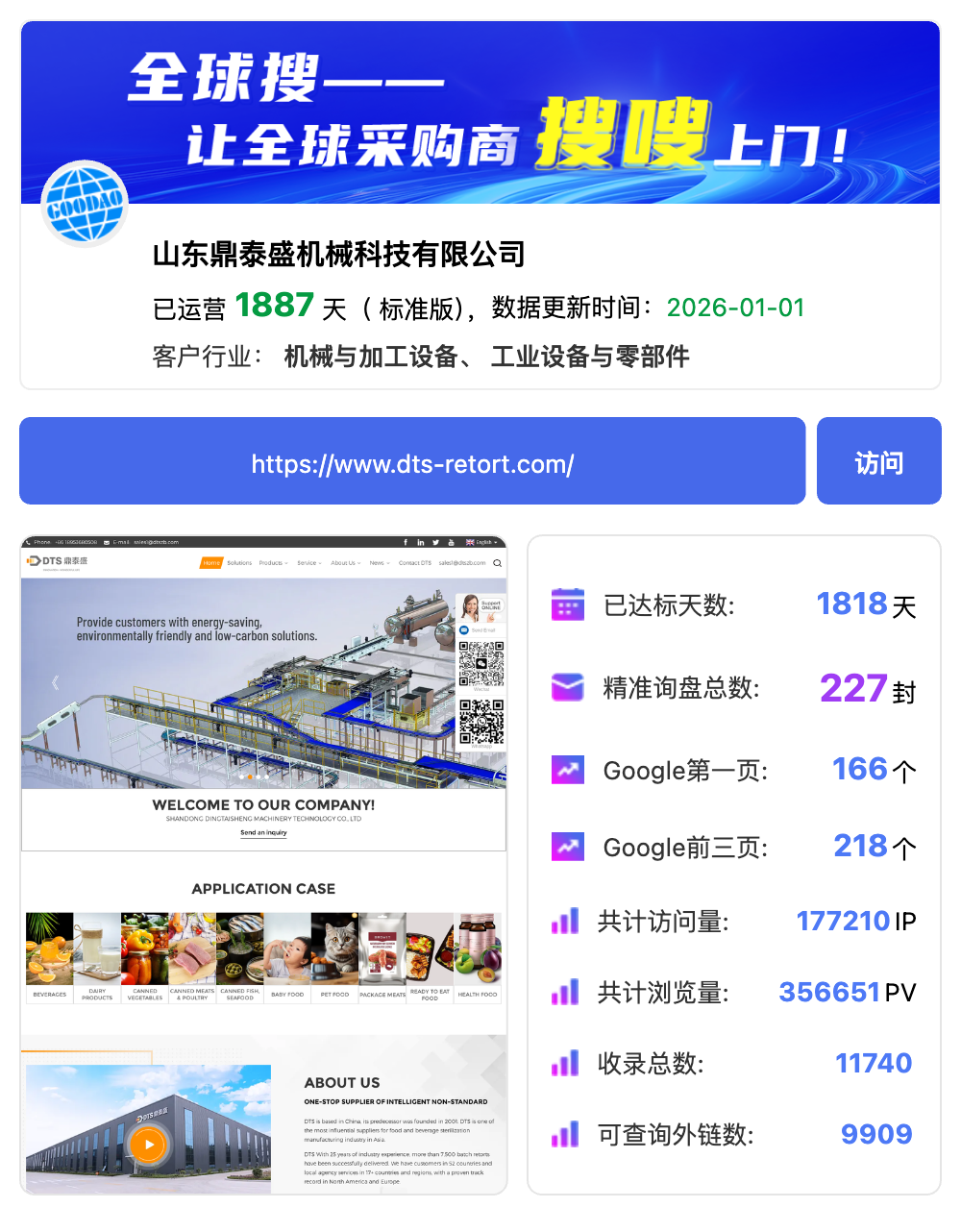
Task: Open the https://www.dts-retort.com/ link
Action: (412, 463)
